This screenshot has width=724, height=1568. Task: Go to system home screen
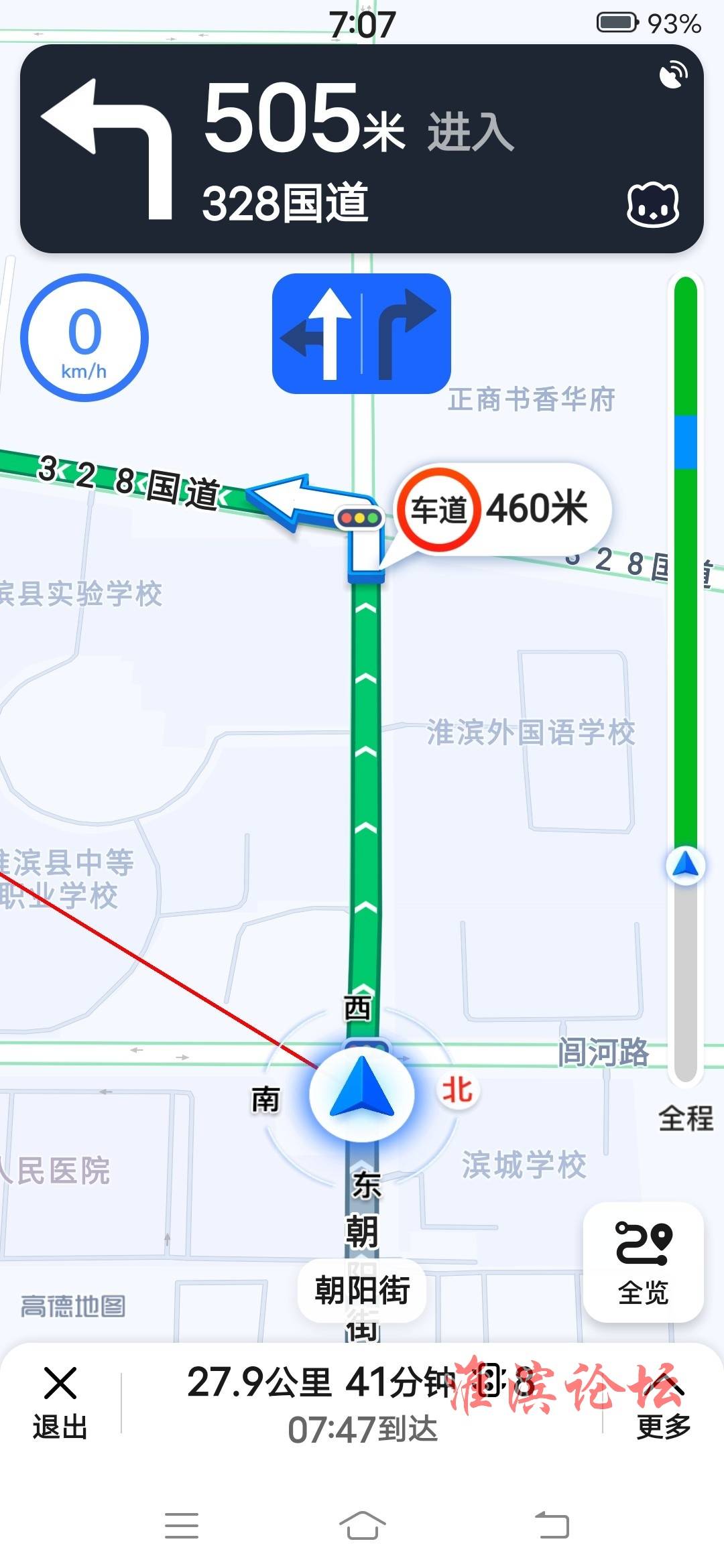click(362, 1526)
